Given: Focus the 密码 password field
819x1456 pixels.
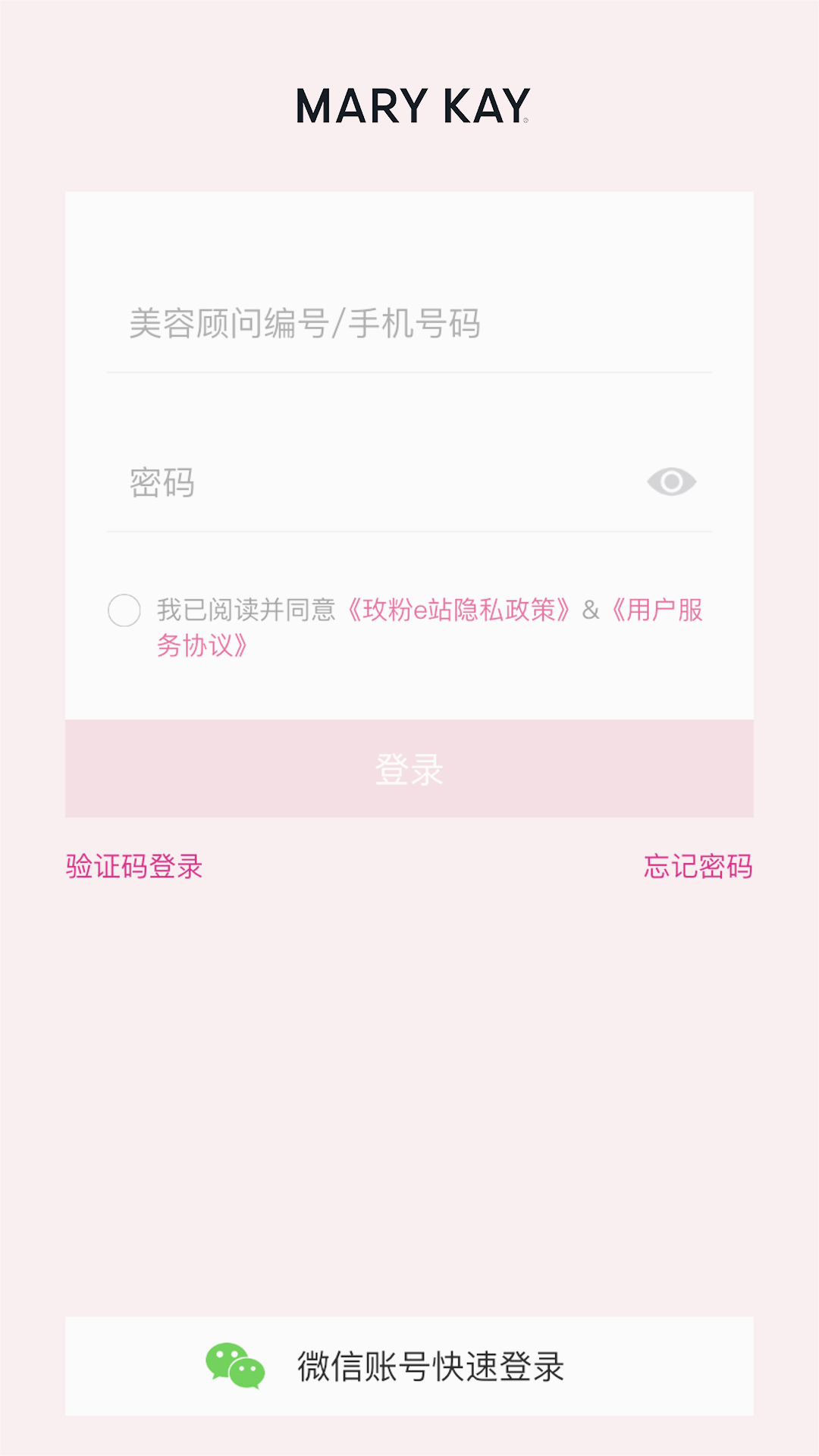Looking at the screenshot, I should [x=372, y=483].
